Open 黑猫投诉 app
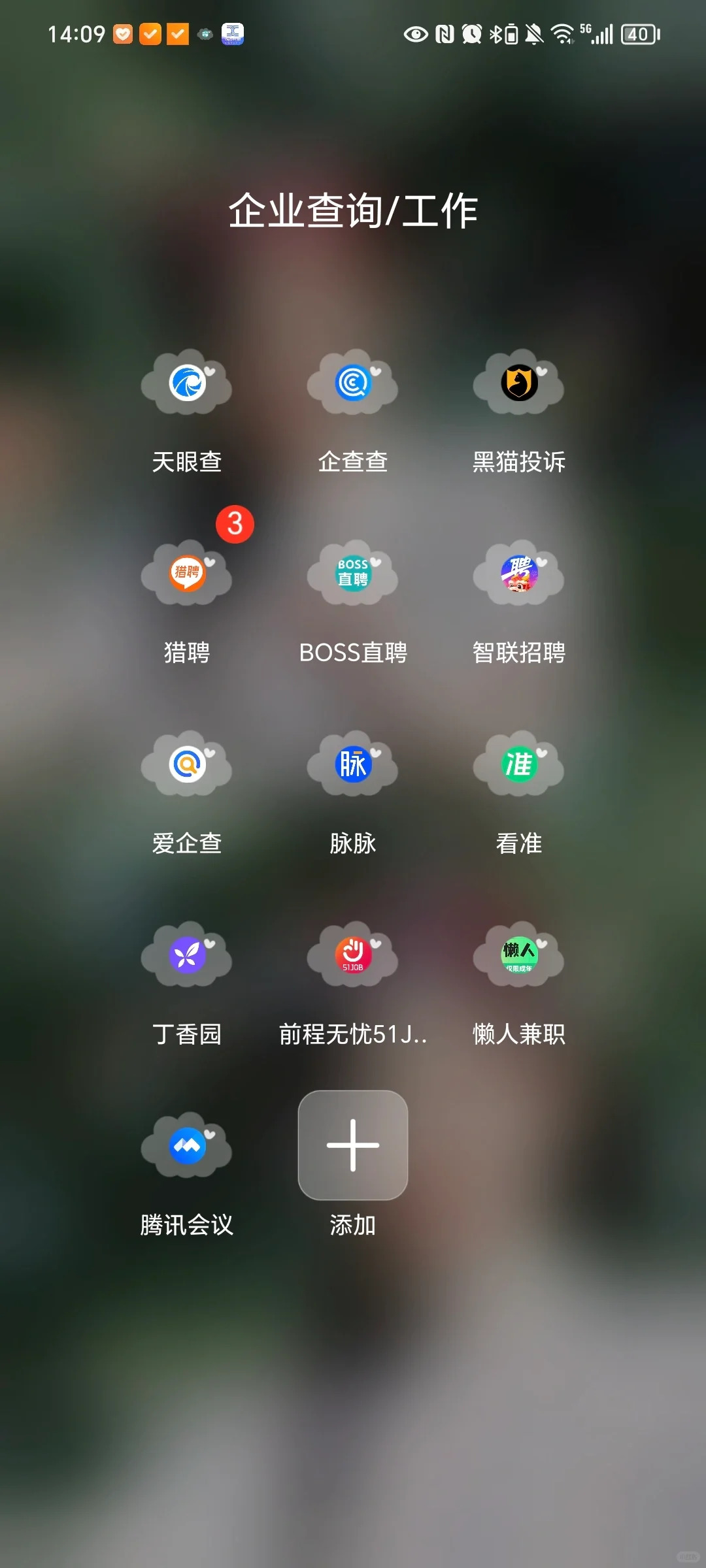706x1568 pixels. (x=519, y=383)
